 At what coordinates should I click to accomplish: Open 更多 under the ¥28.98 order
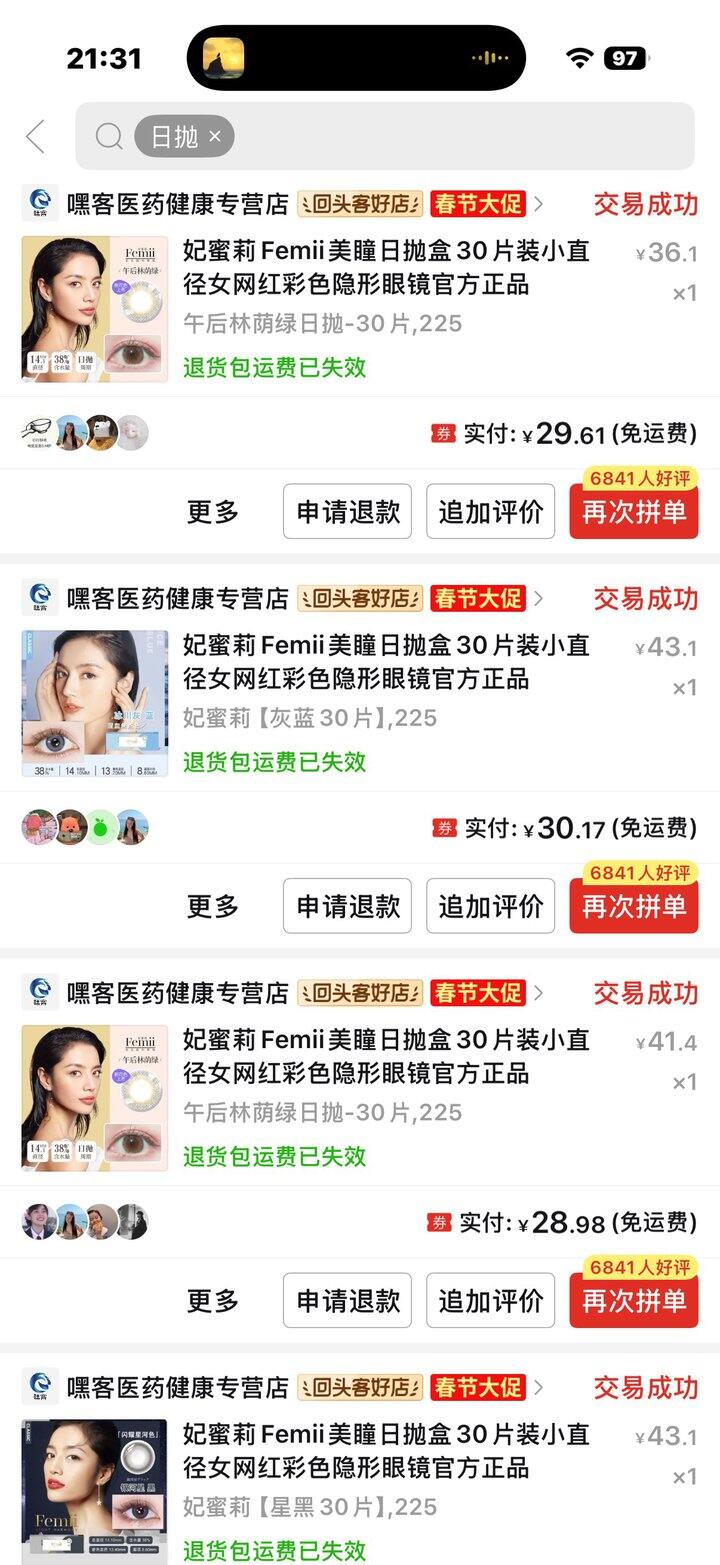(x=213, y=1301)
